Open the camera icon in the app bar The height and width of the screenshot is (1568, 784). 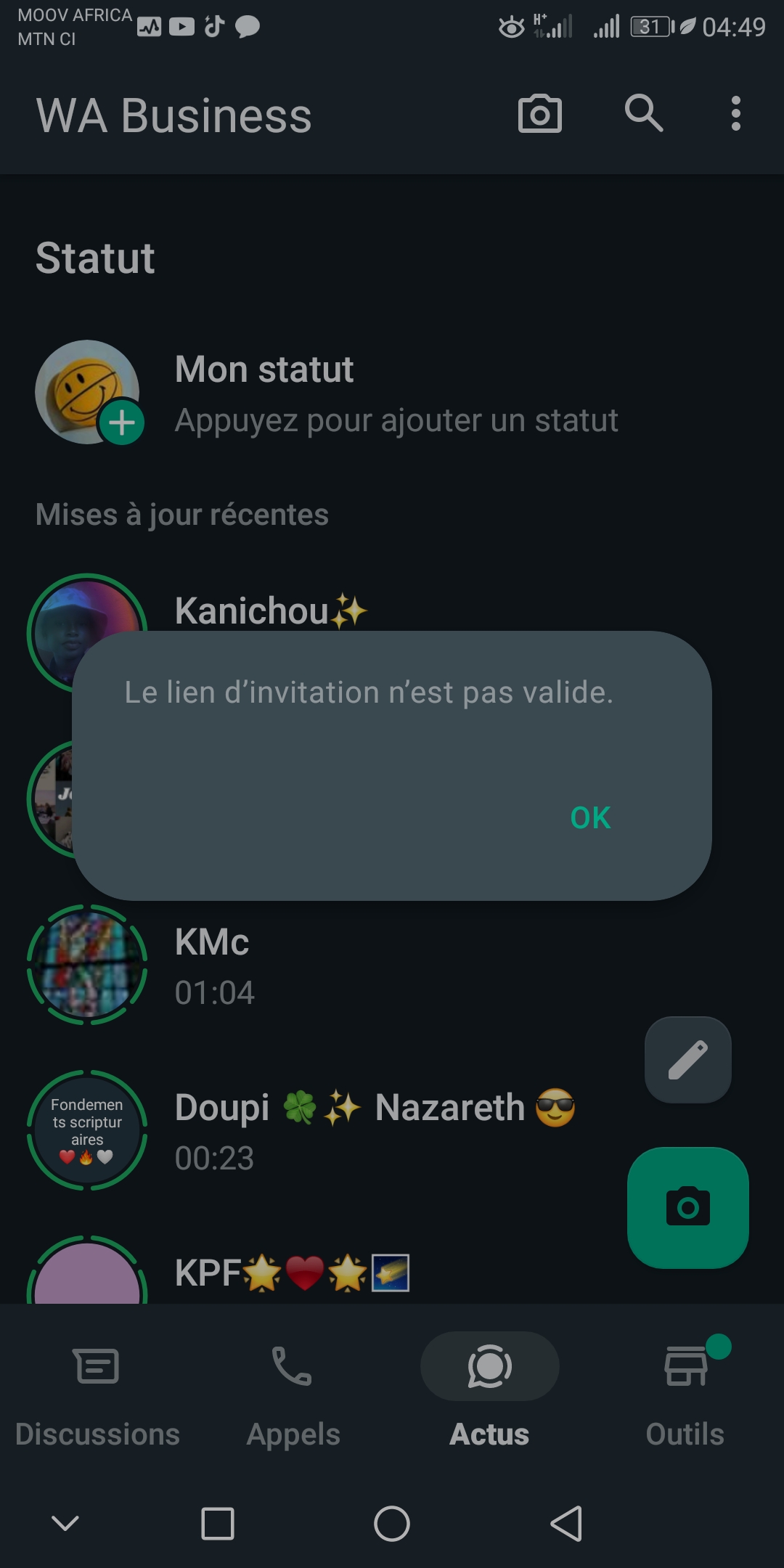pyautogui.click(x=539, y=114)
